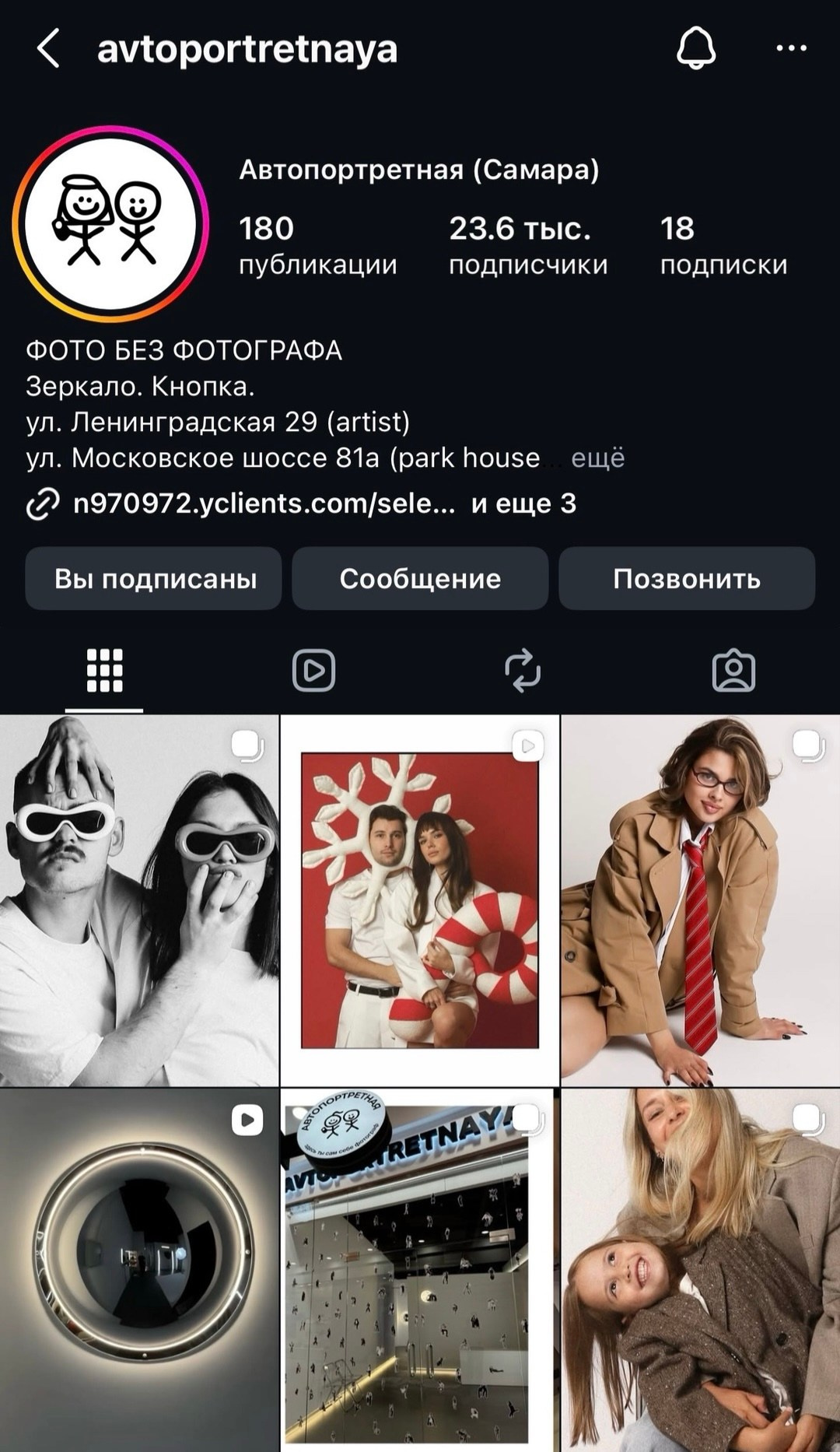Switch to the Reels tab
The image size is (840, 1452).
pyautogui.click(x=313, y=671)
